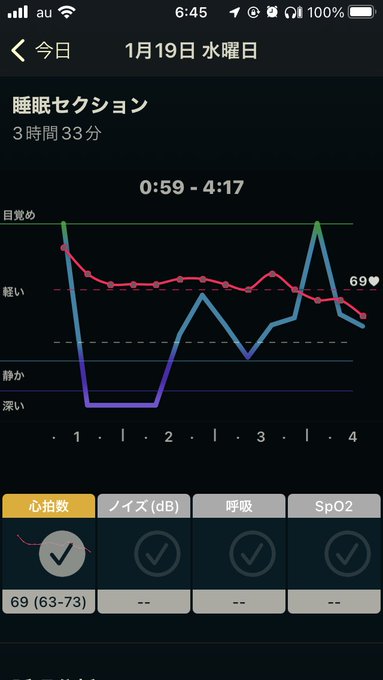
Task: Toggle the 心拍数 heart rate overlay
Action: [61, 553]
